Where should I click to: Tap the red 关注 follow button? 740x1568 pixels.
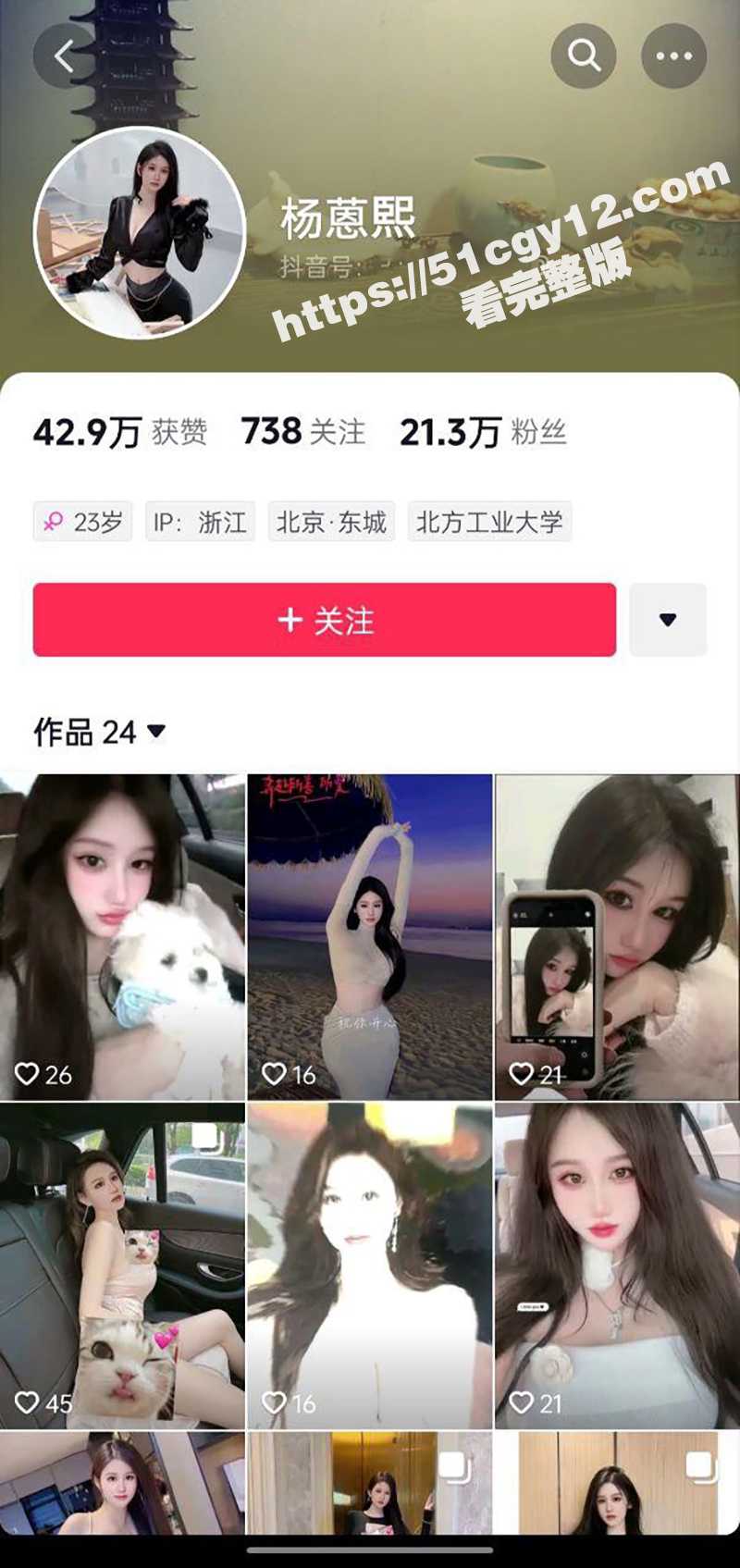click(325, 620)
